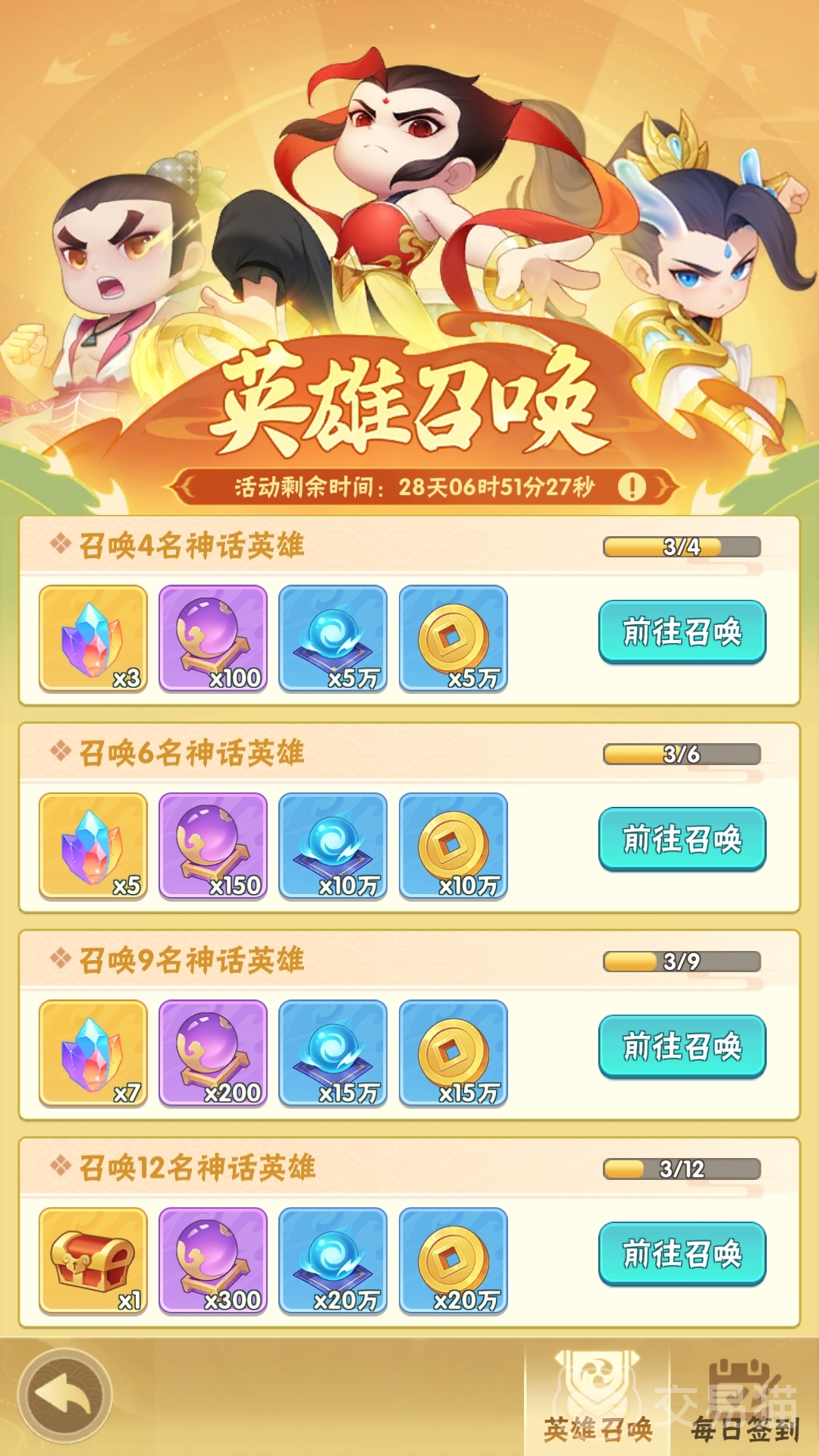Inspect the x5 crystal reward
819x1456 pixels.
(93, 846)
